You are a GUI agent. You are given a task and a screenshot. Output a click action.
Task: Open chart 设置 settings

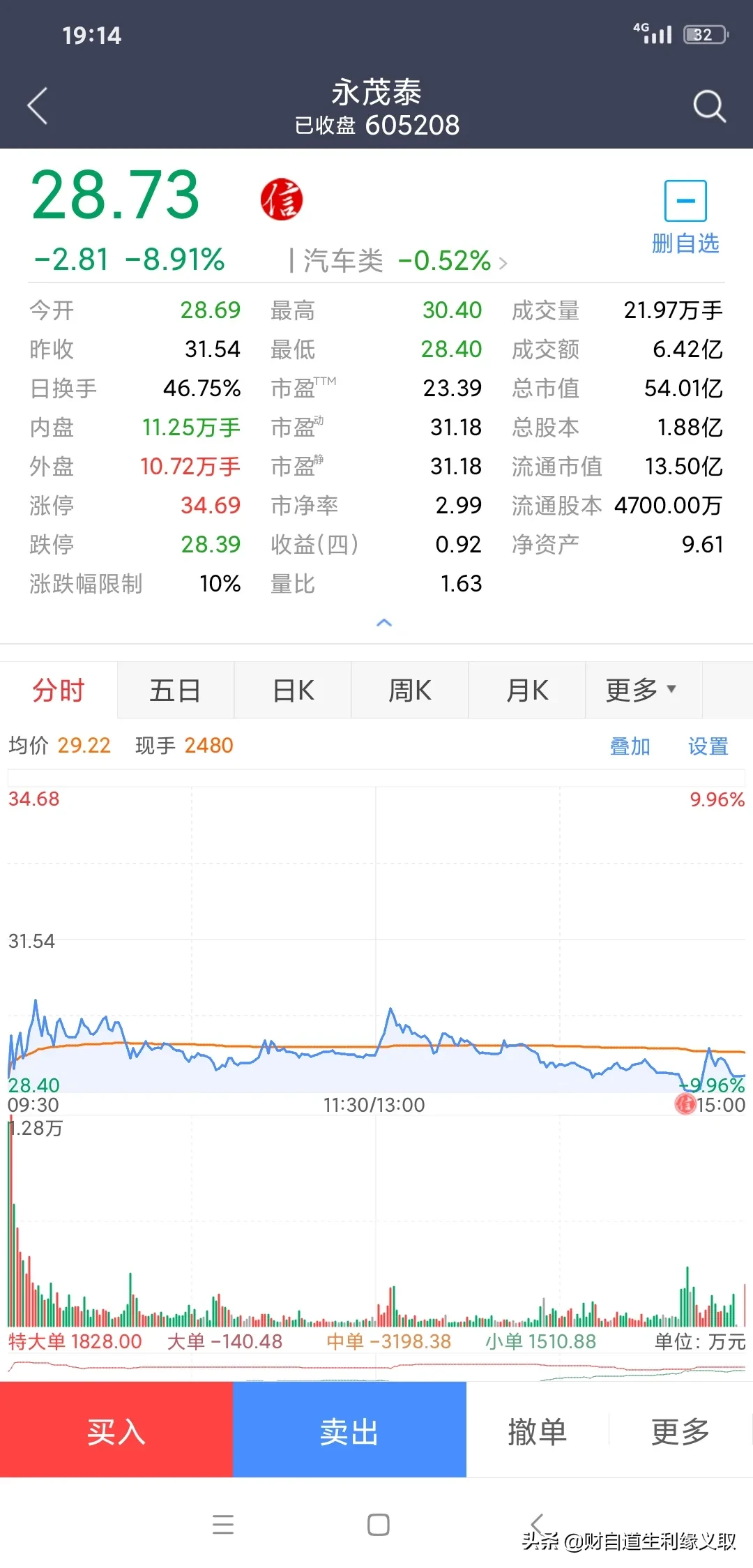coord(708,746)
